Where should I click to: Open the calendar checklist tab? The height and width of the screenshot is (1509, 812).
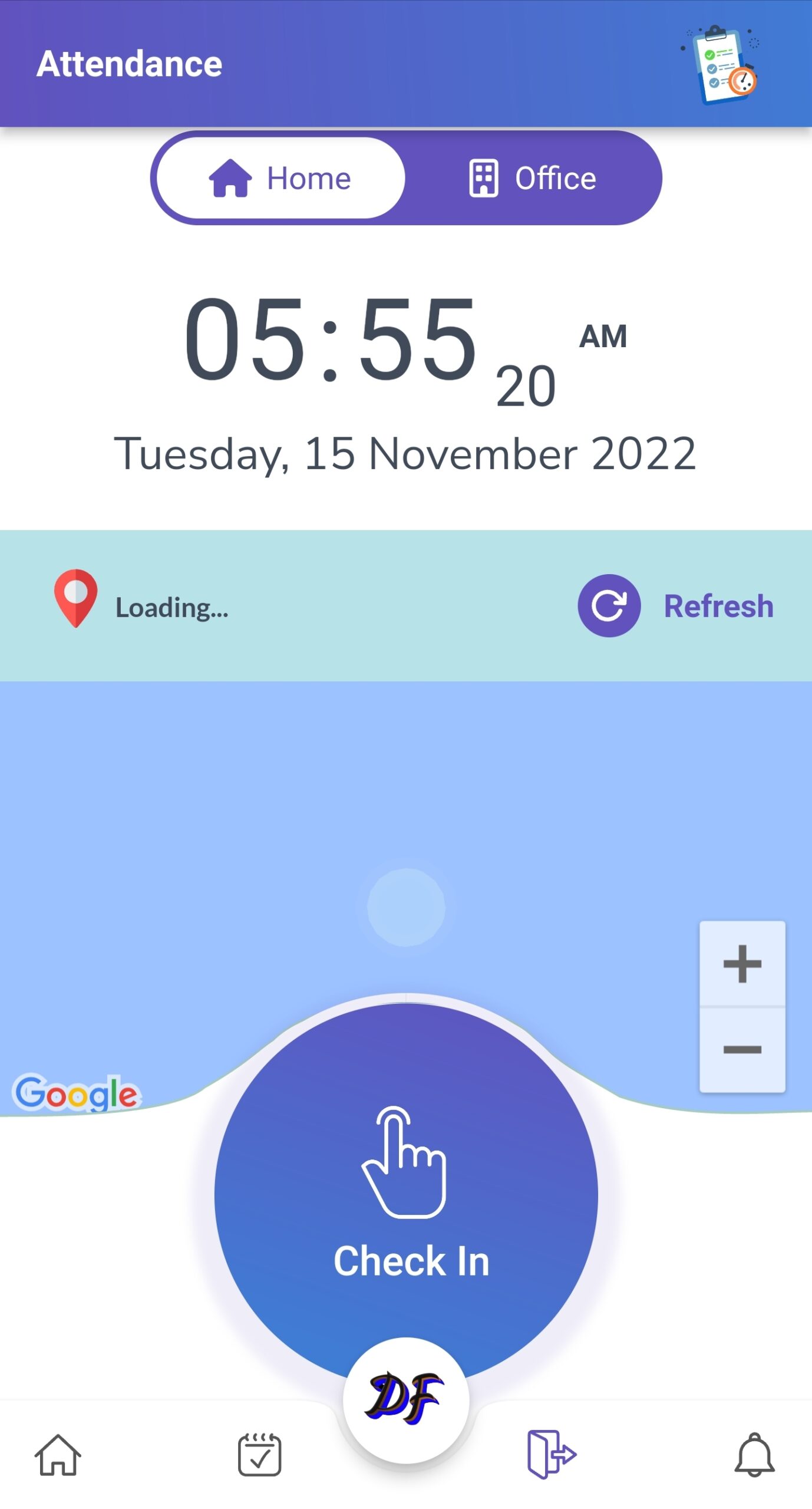tap(259, 1454)
